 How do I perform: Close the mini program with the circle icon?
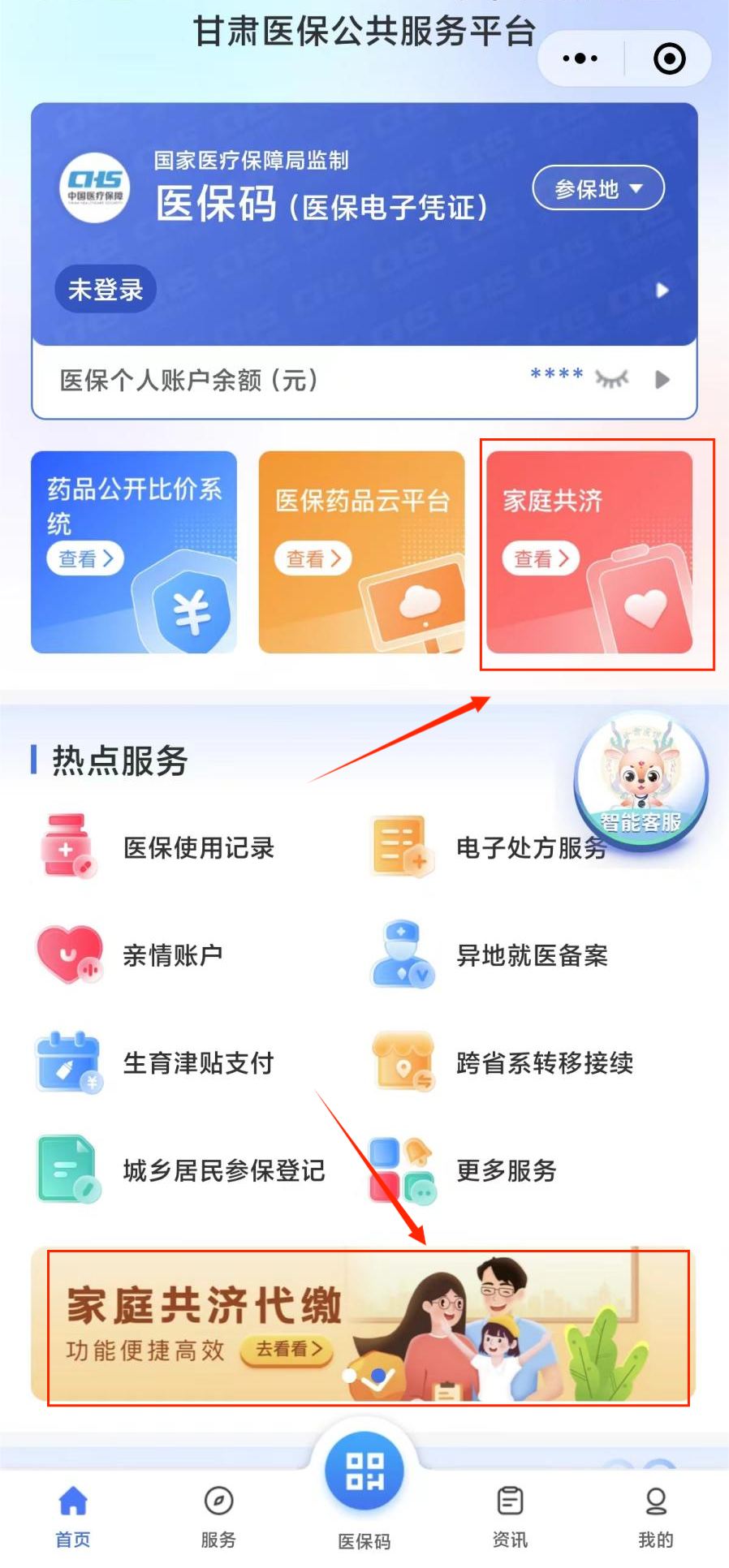(669, 58)
